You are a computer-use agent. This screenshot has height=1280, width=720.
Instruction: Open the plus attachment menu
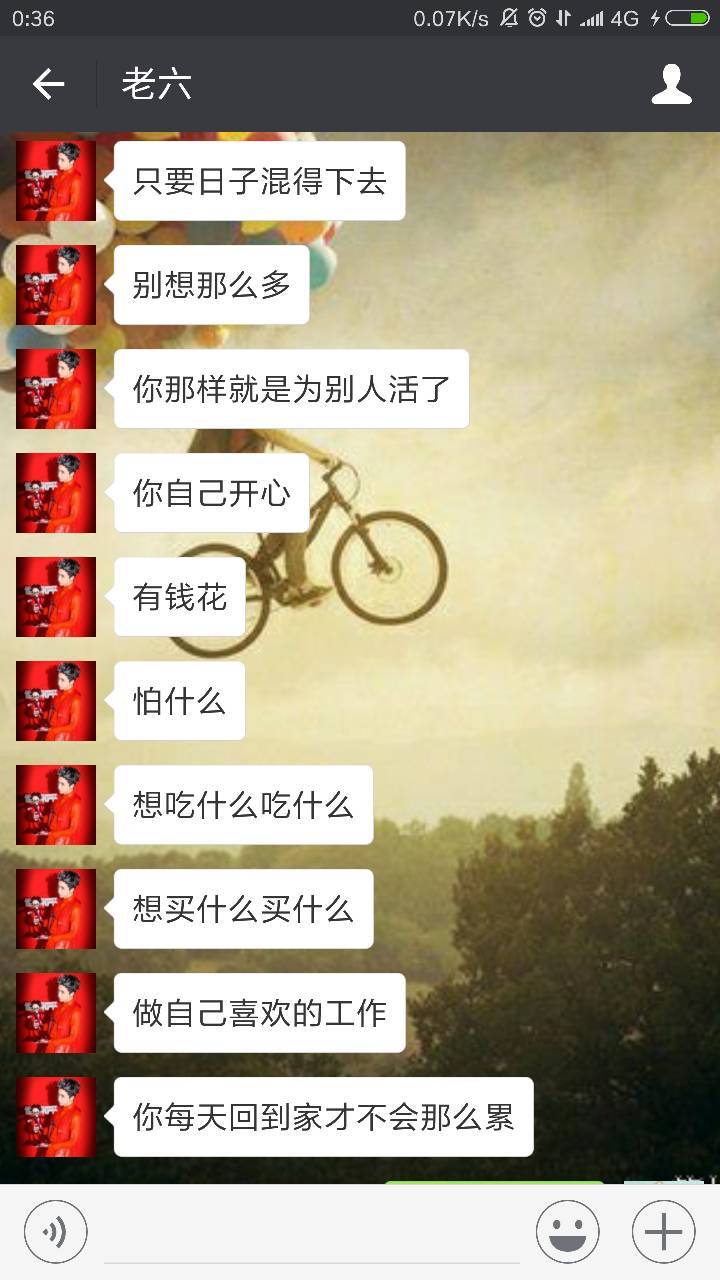pos(663,1232)
